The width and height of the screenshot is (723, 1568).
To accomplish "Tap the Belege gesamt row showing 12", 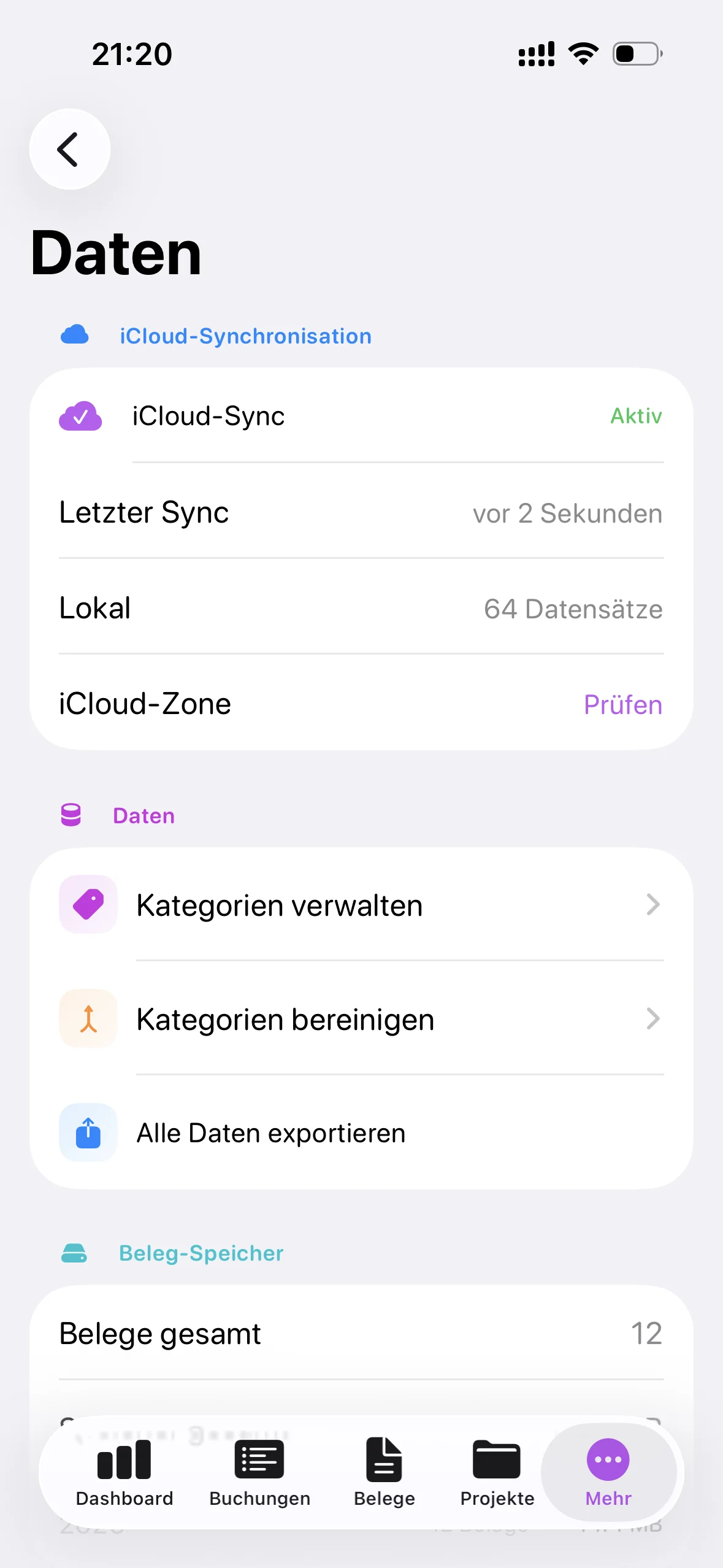I will [x=361, y=1332].
